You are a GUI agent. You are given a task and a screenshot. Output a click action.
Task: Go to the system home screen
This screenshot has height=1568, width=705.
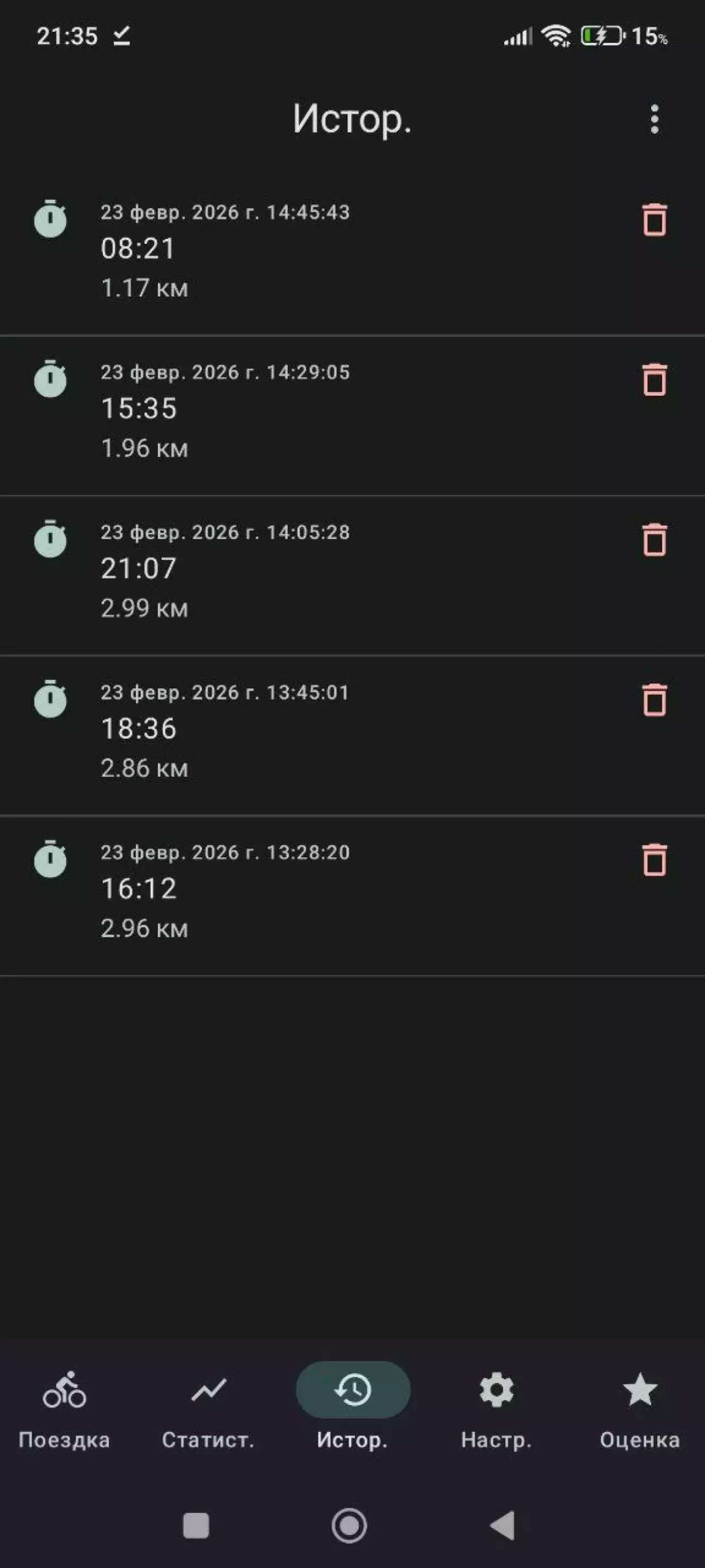349,1526
